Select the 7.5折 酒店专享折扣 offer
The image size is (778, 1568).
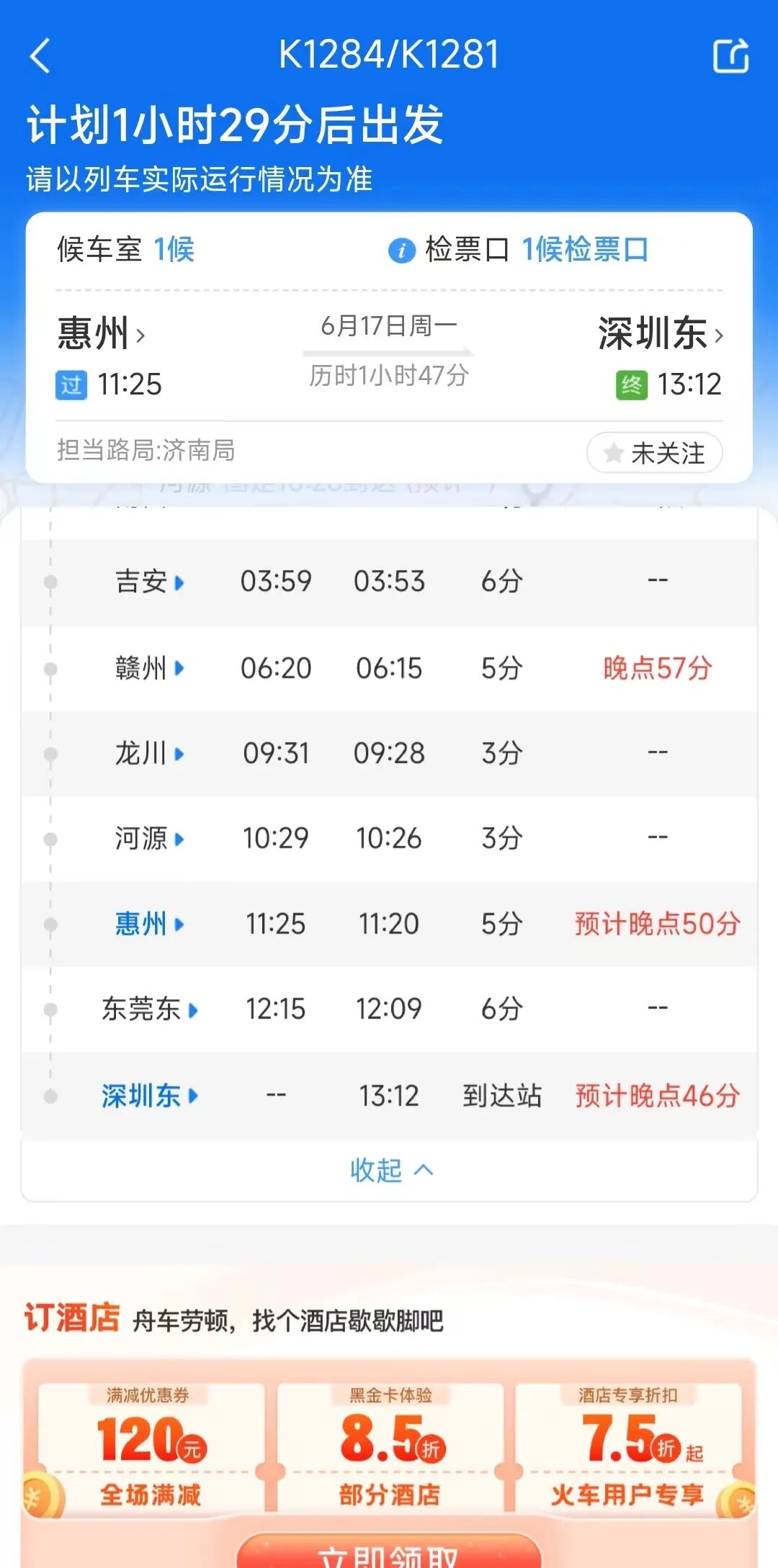coord(628,1447)
